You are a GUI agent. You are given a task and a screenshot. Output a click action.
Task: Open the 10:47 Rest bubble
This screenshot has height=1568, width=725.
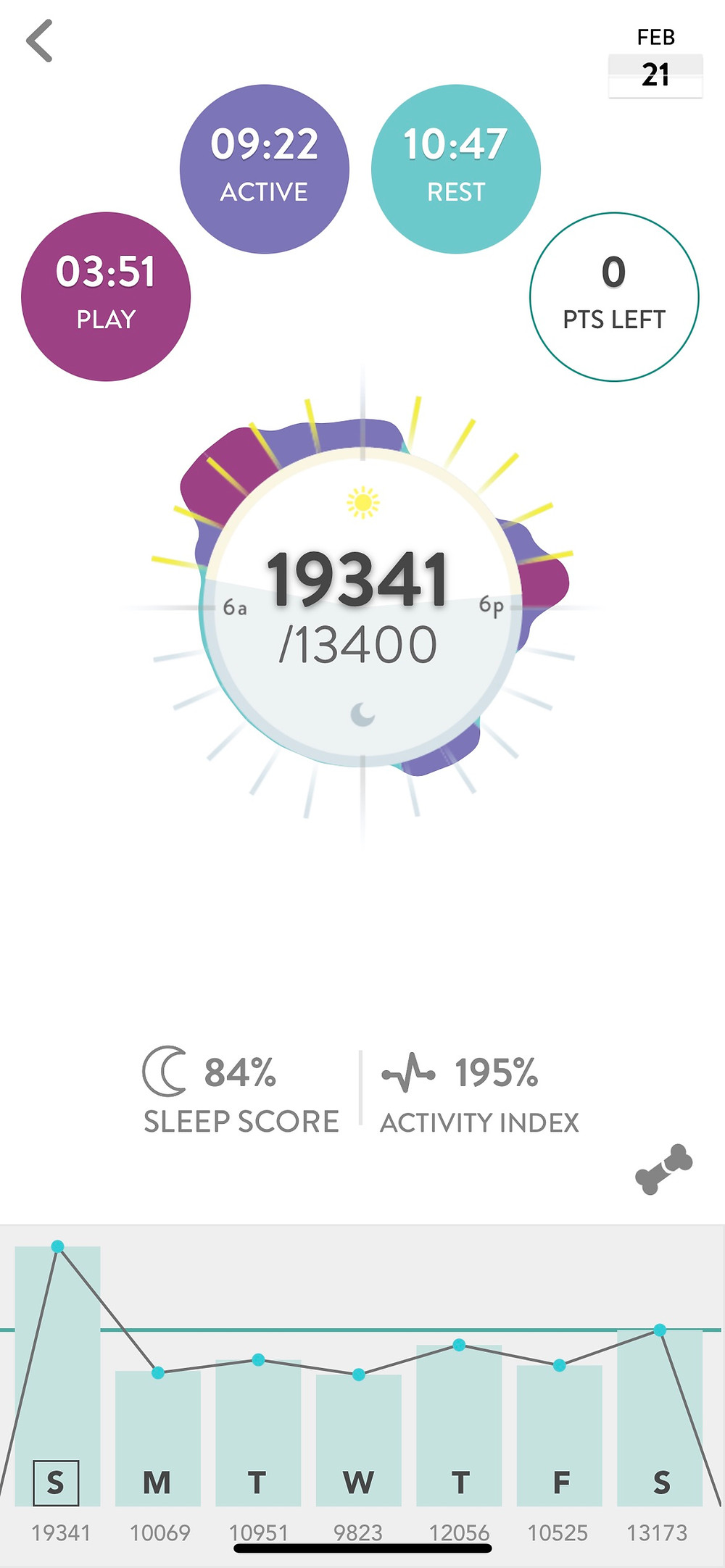click(456, 169)
